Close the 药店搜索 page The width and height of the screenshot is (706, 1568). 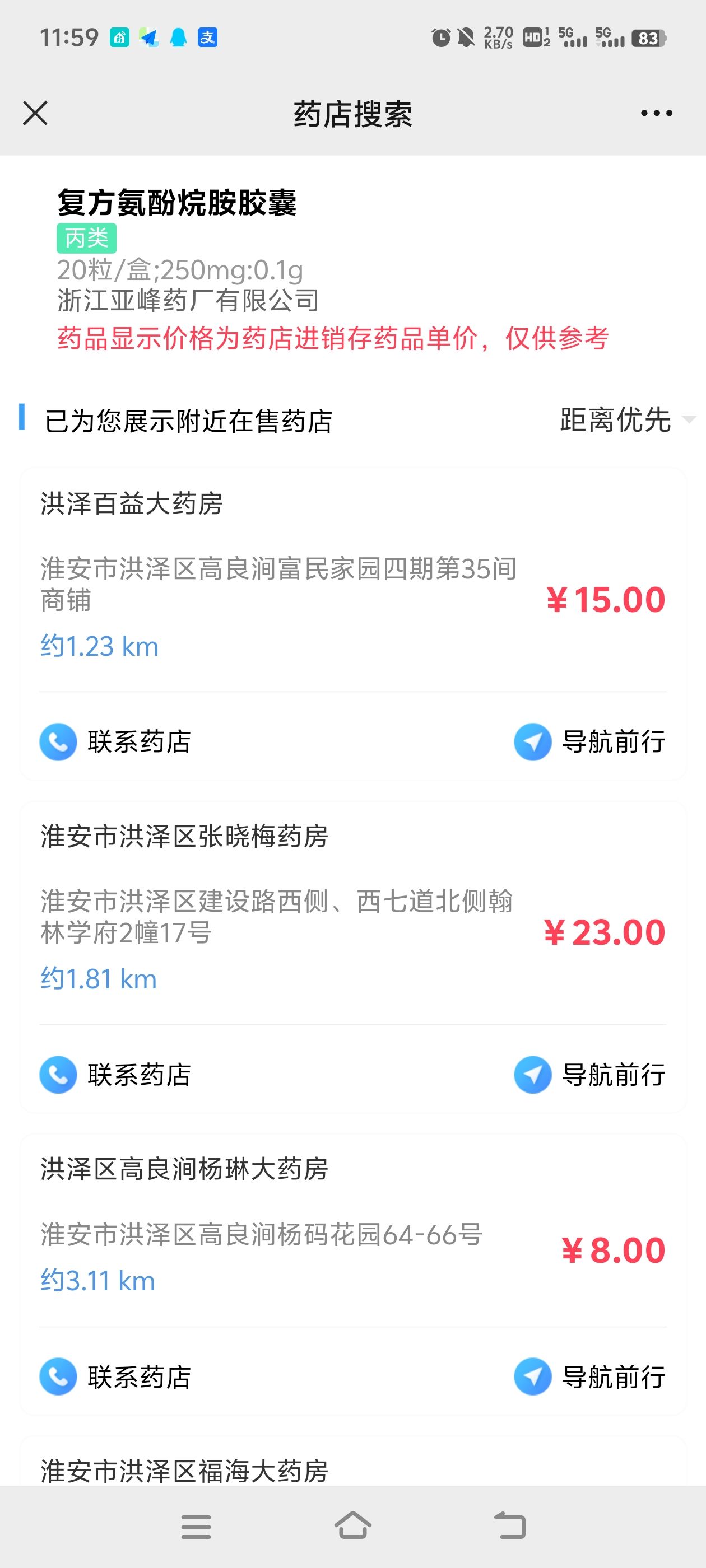coord(35,113)
